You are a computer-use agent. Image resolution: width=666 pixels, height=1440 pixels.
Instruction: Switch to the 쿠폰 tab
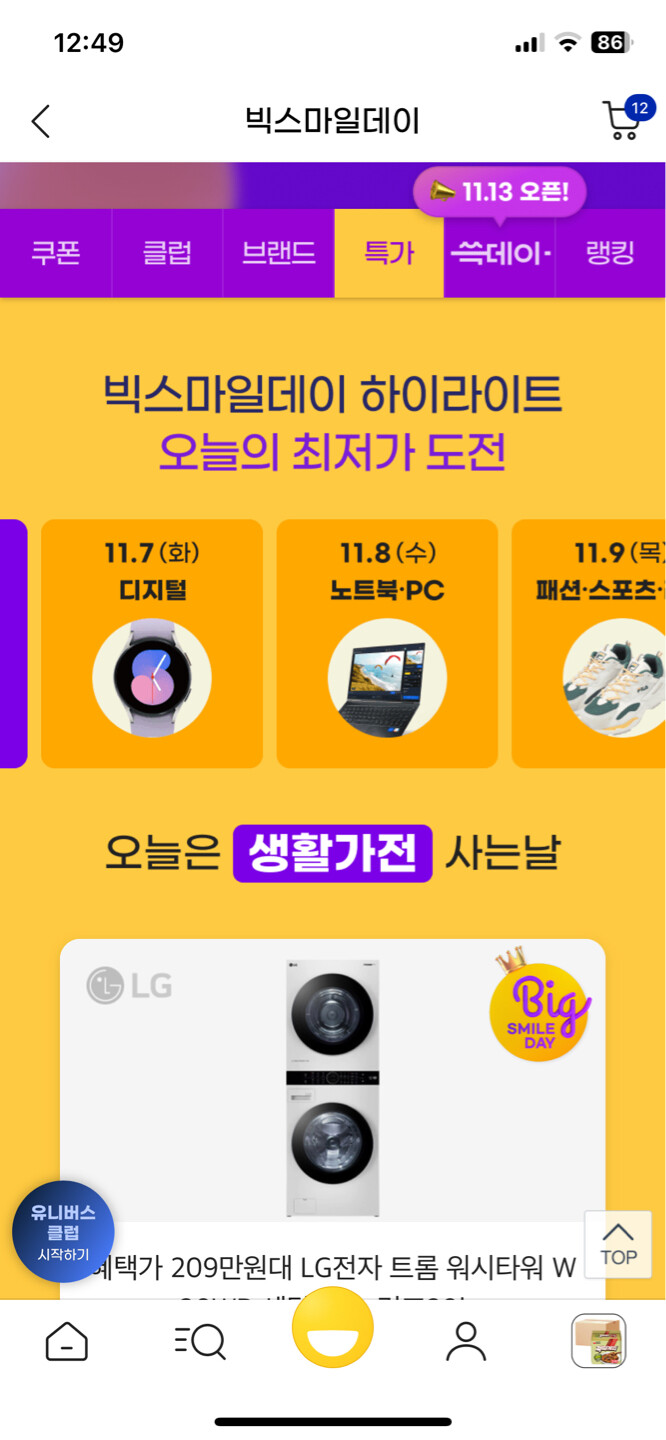pyautogui.click(x=56, y=253)
